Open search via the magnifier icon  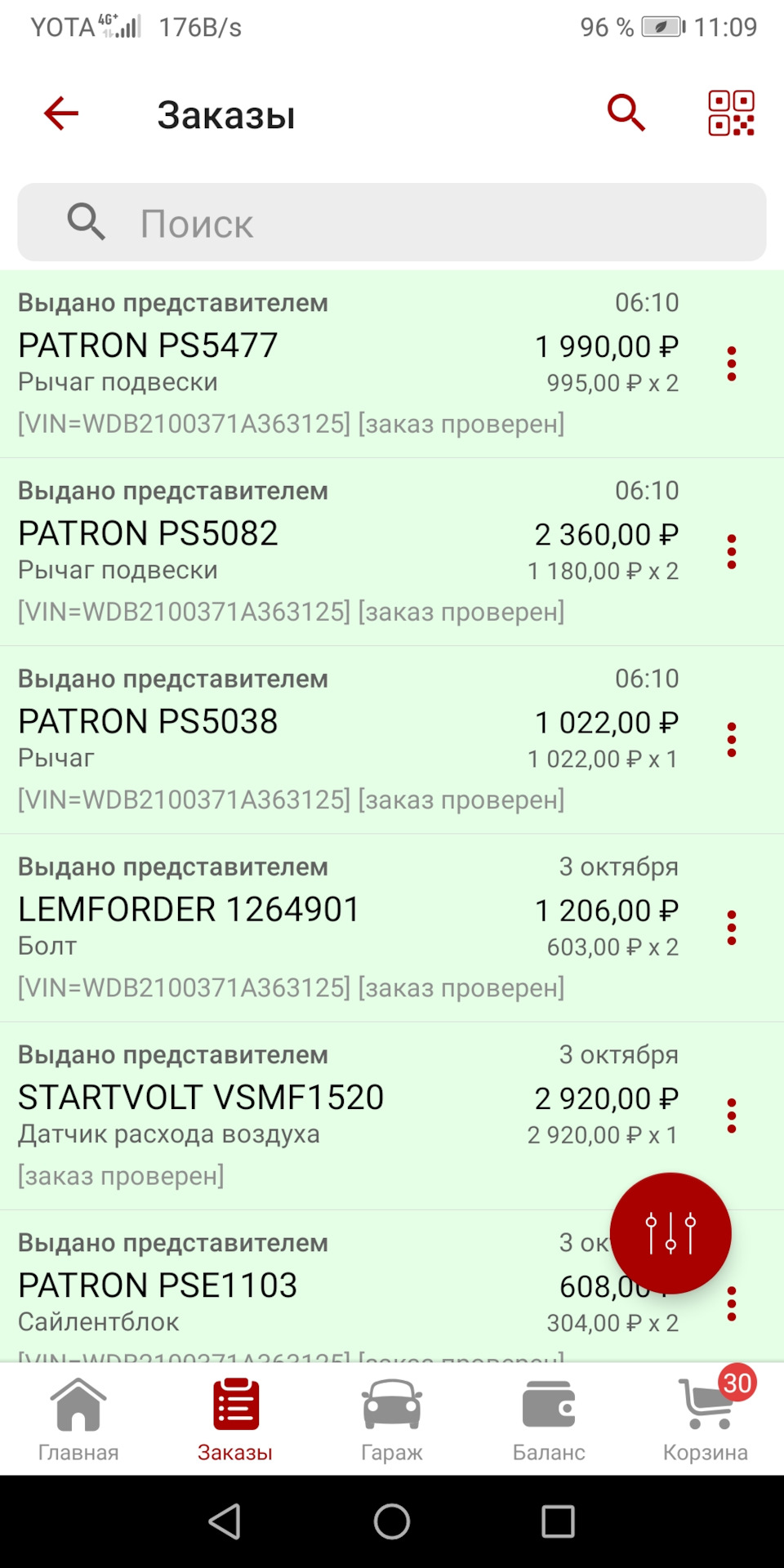click(x=626, y=113)
